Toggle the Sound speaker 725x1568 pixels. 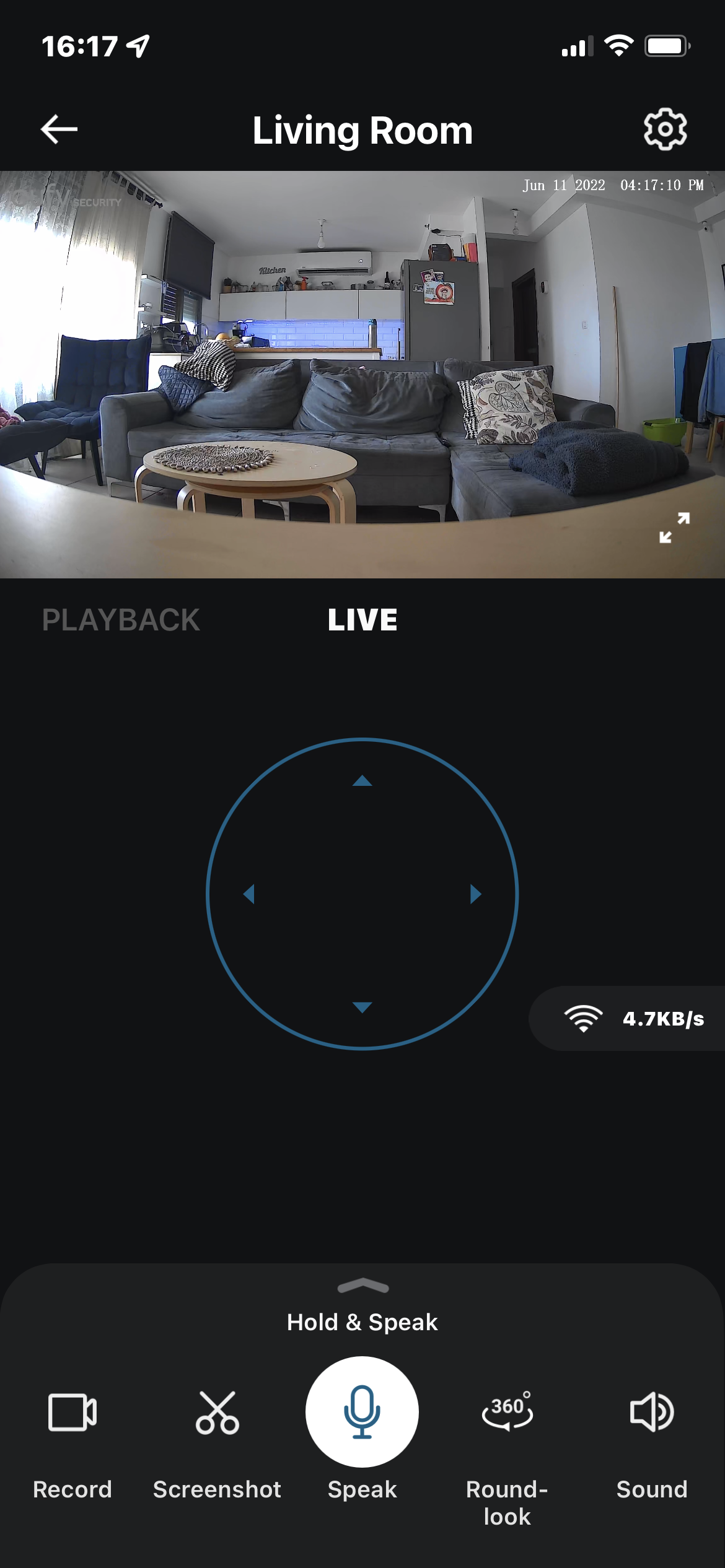(652, 1442)
